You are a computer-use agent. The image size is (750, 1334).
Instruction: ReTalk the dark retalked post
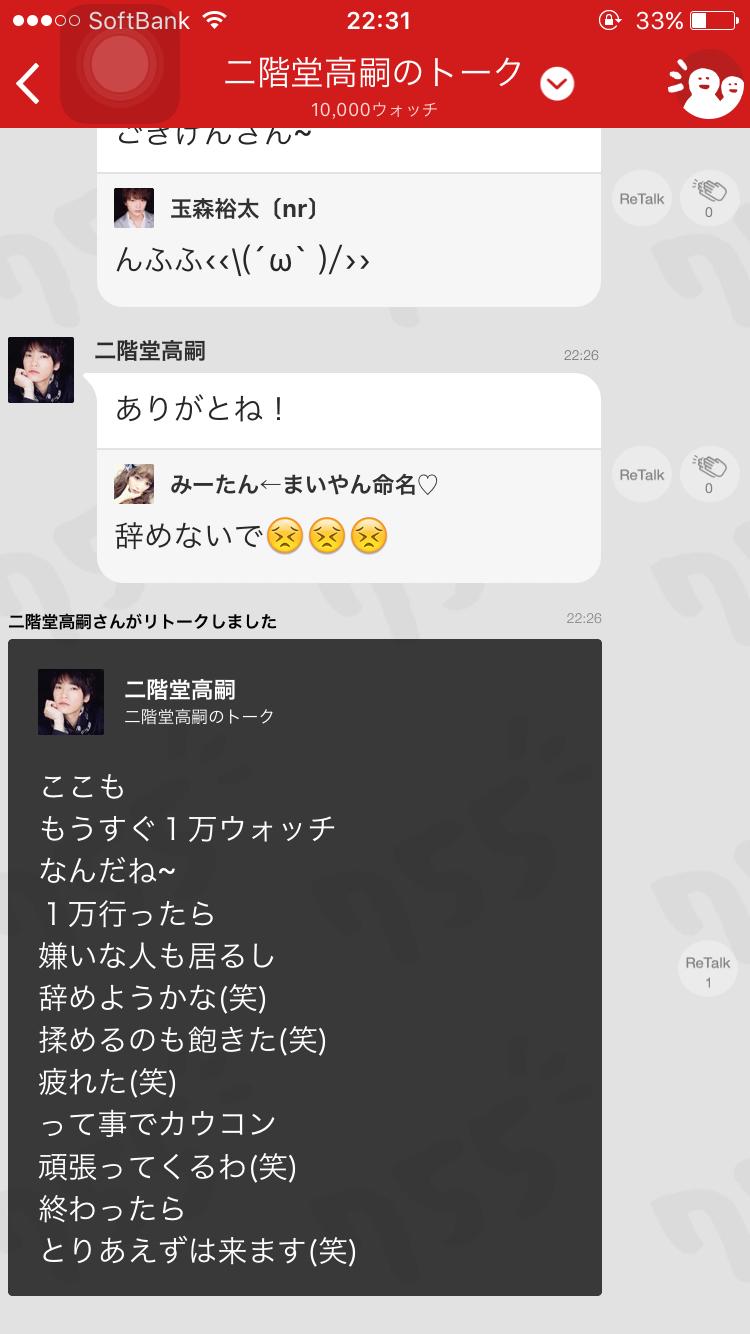(x=707, y=969)
